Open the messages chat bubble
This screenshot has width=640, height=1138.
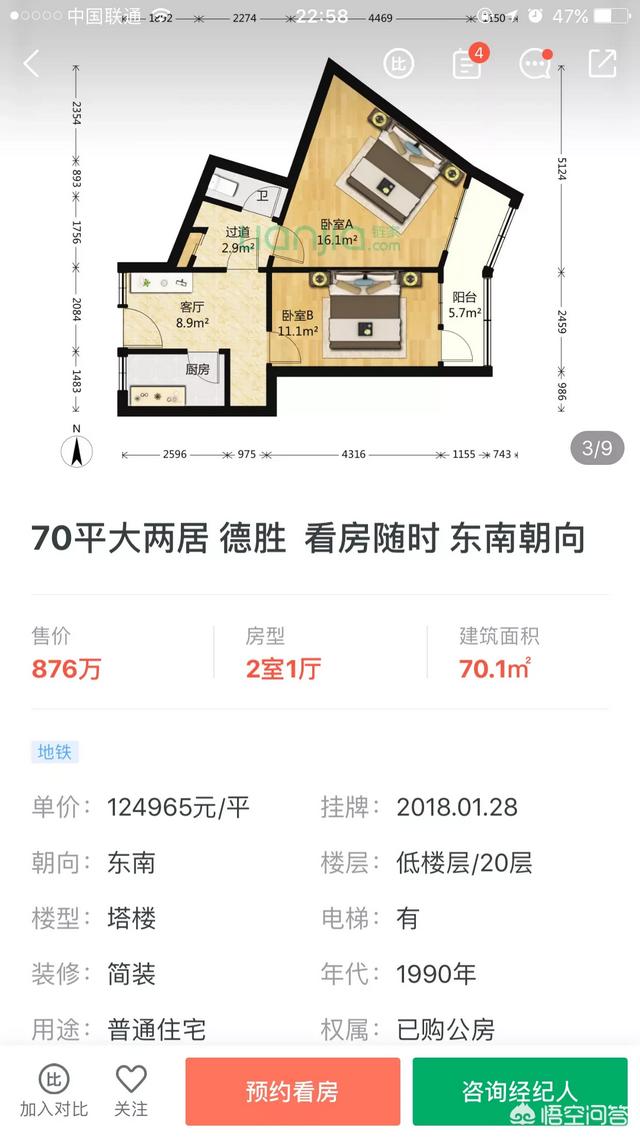tap(535, 64)
